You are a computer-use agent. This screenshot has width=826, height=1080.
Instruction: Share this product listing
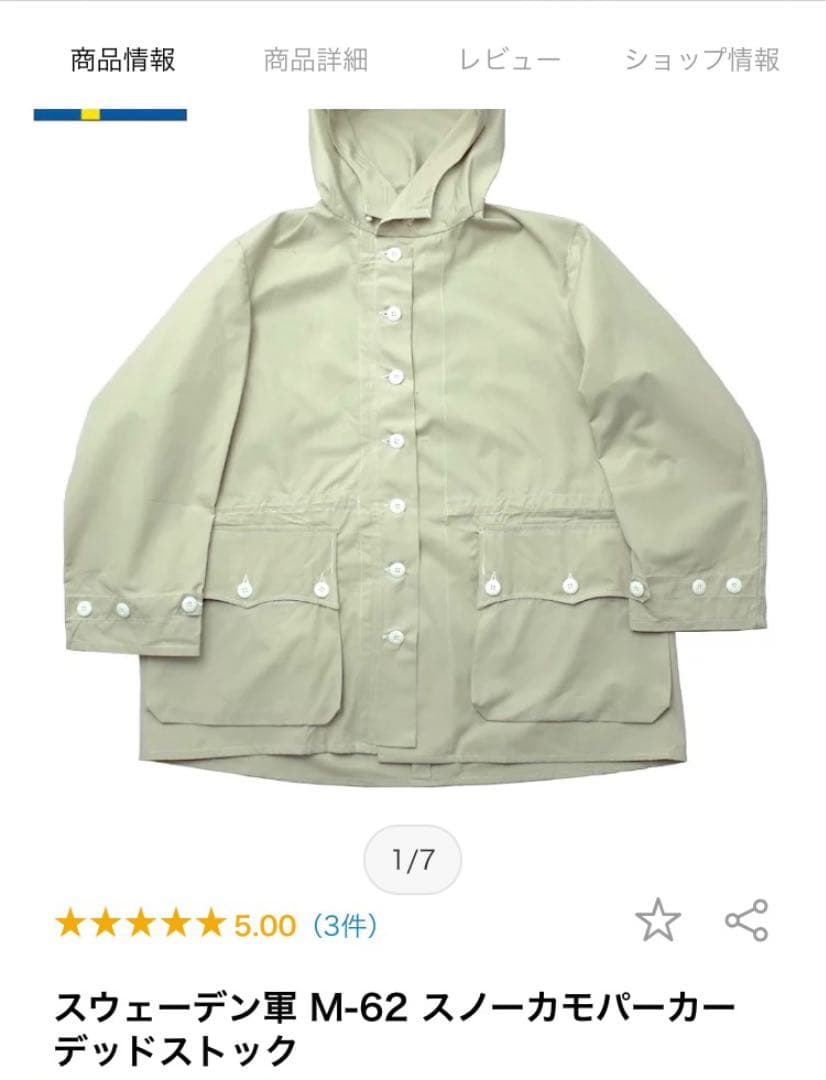746,920
